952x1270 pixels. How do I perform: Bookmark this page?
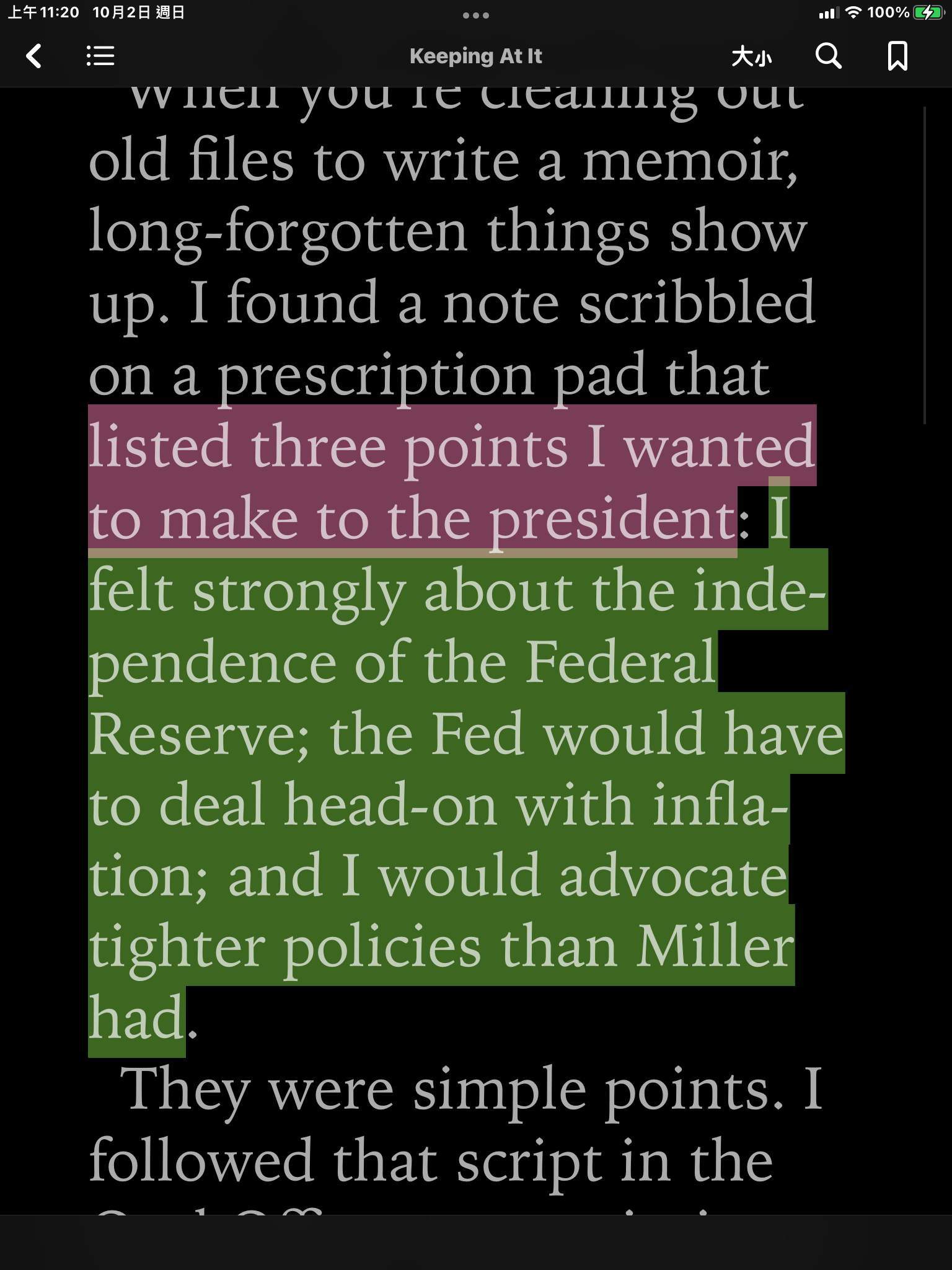[x=897, y=56]
